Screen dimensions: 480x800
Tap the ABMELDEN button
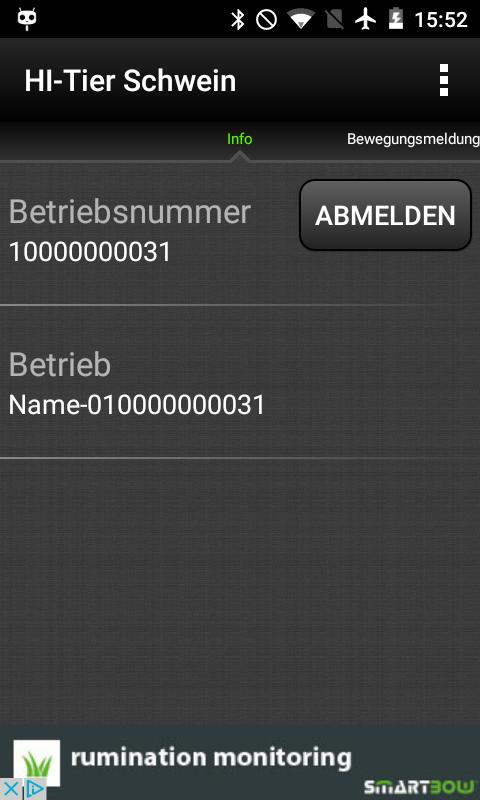coord(385,215)
